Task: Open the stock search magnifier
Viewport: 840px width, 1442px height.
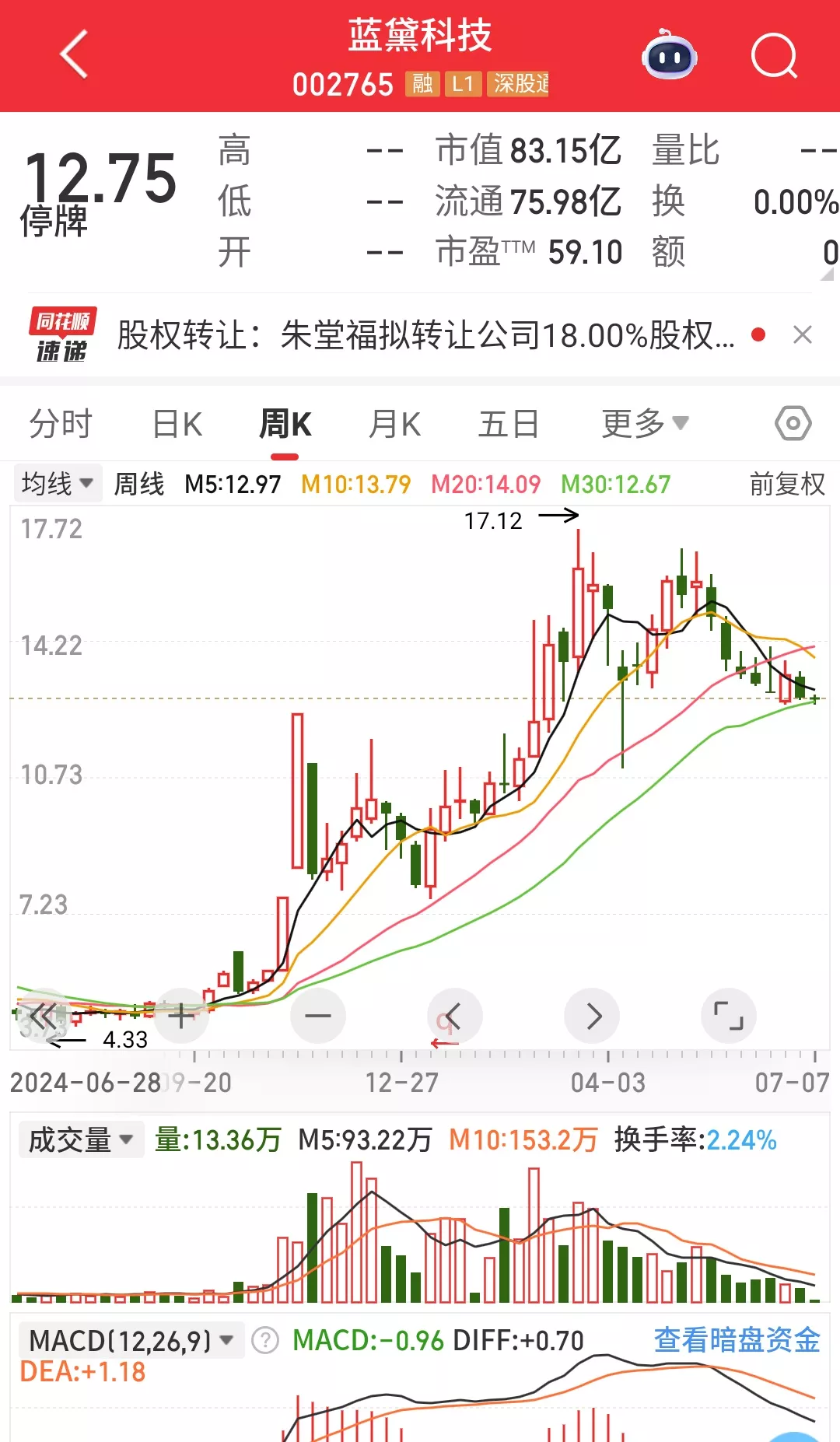Action: [774, 54]
